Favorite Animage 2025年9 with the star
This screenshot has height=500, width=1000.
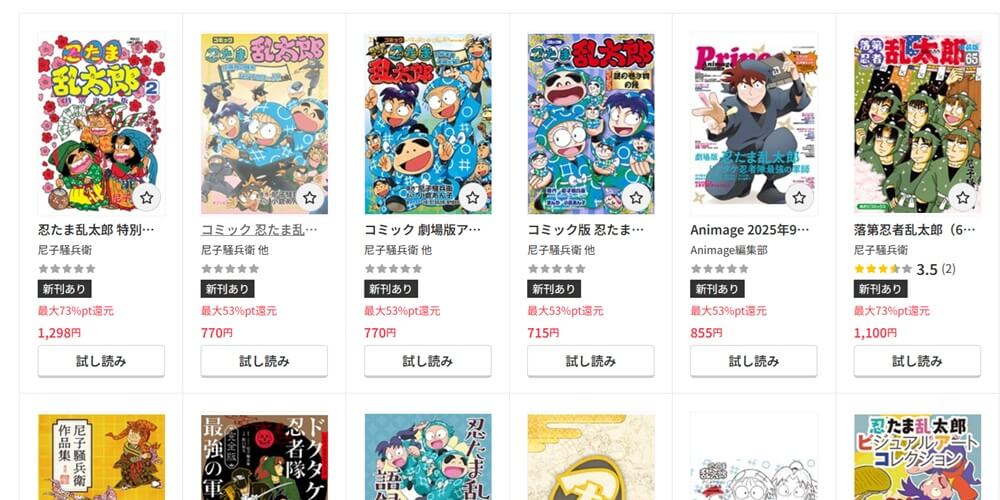coord(799,198)
